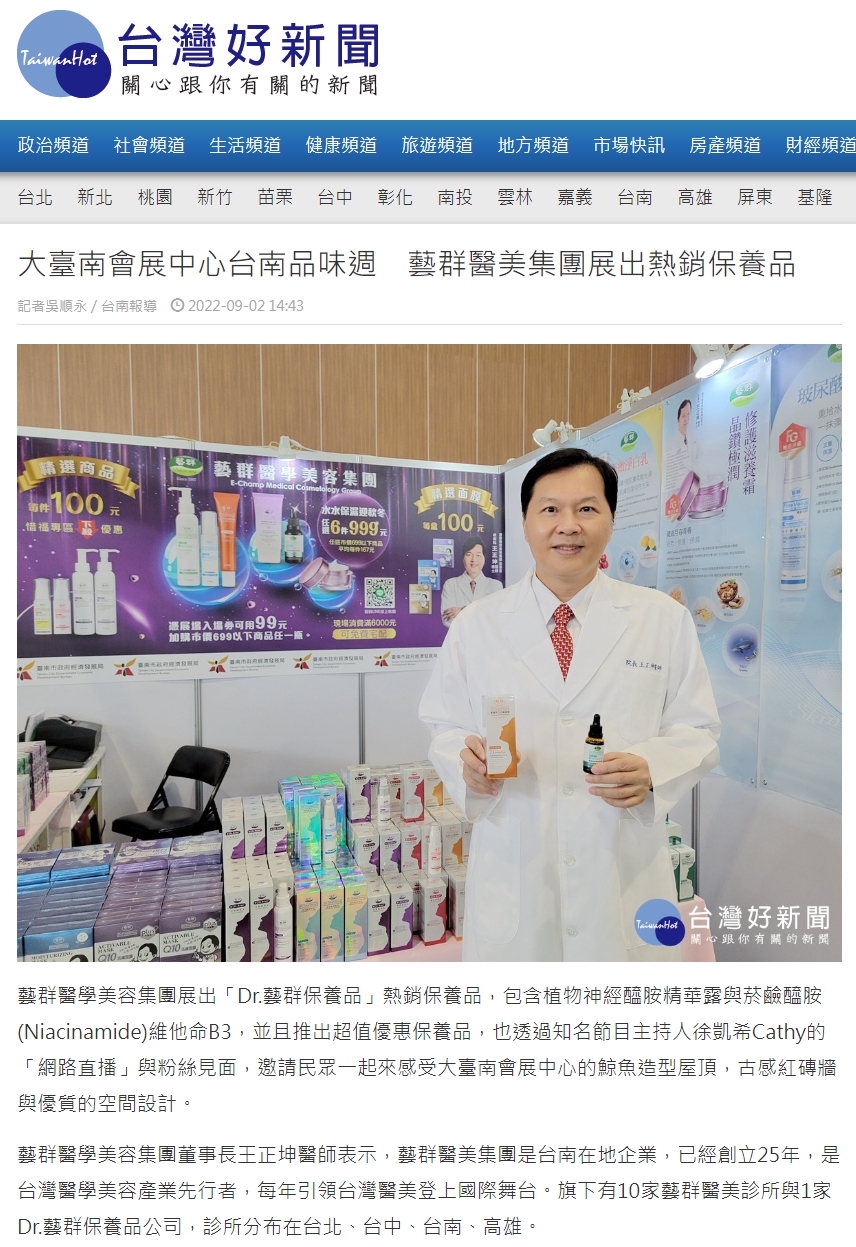View 高雄 region news
Viewport: 856px width, 1247px height.
[695, 197]
